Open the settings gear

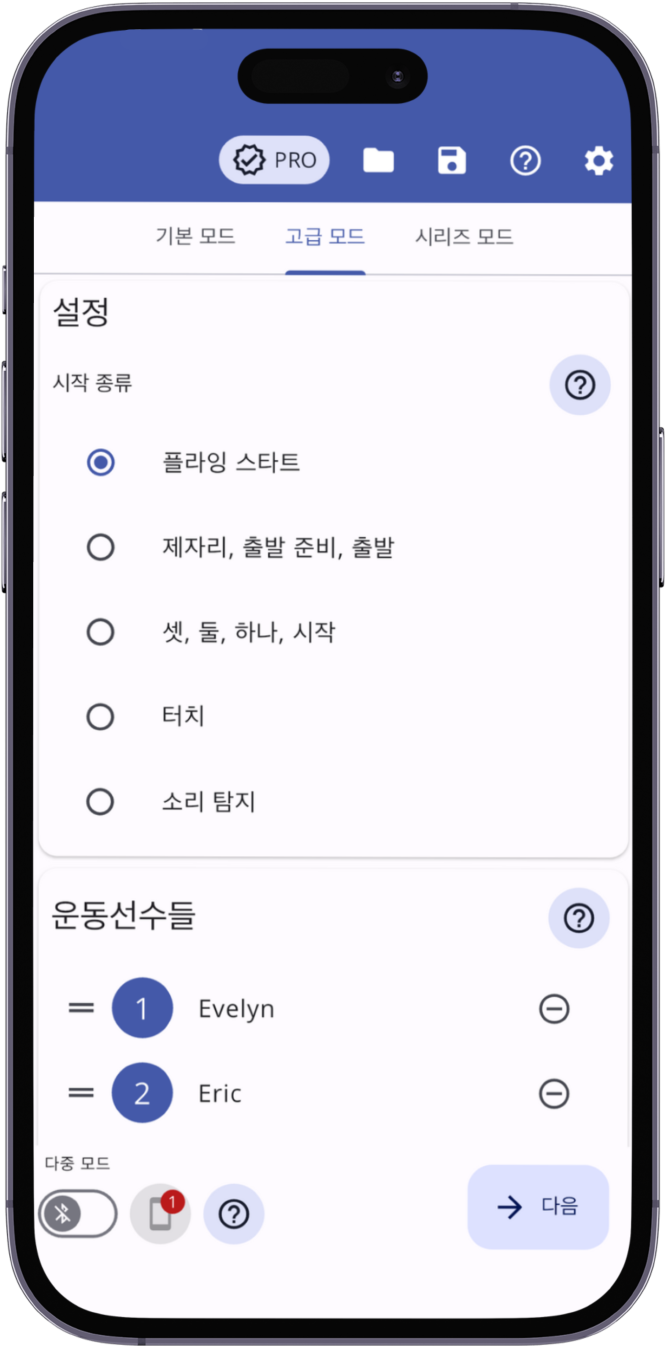(599, 160)
